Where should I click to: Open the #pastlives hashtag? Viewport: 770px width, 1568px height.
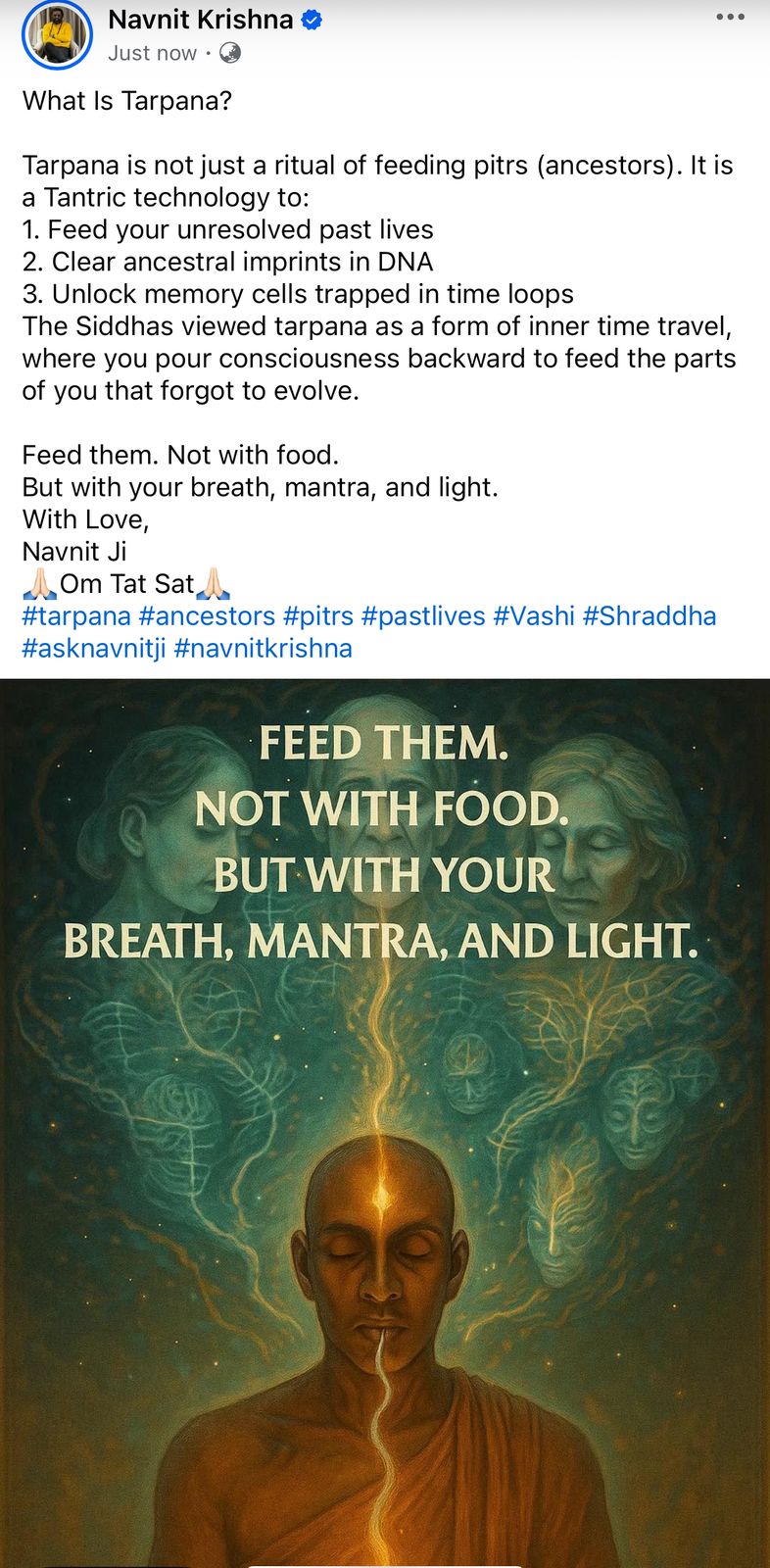tap(423, 615)
